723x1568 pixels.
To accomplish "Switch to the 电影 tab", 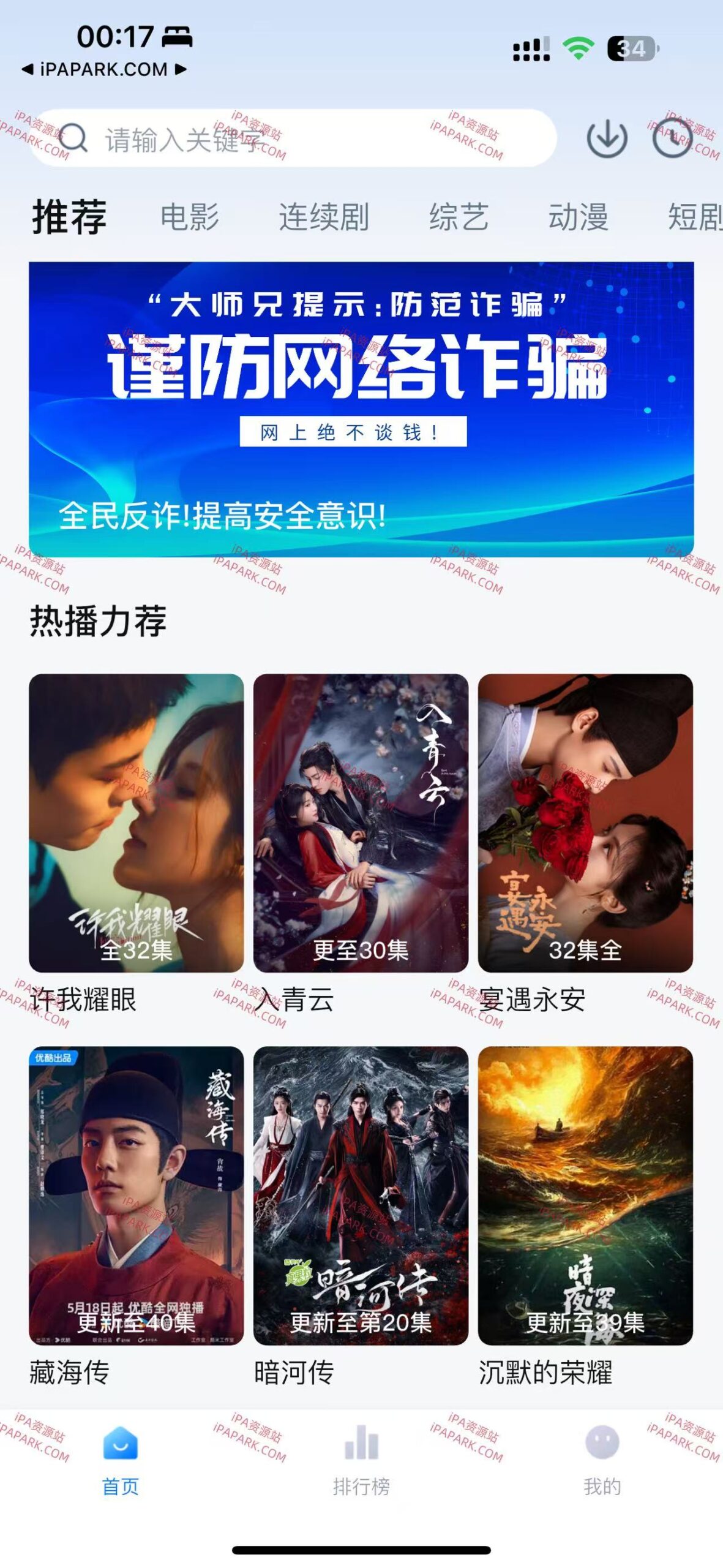I will click(190, 217).
